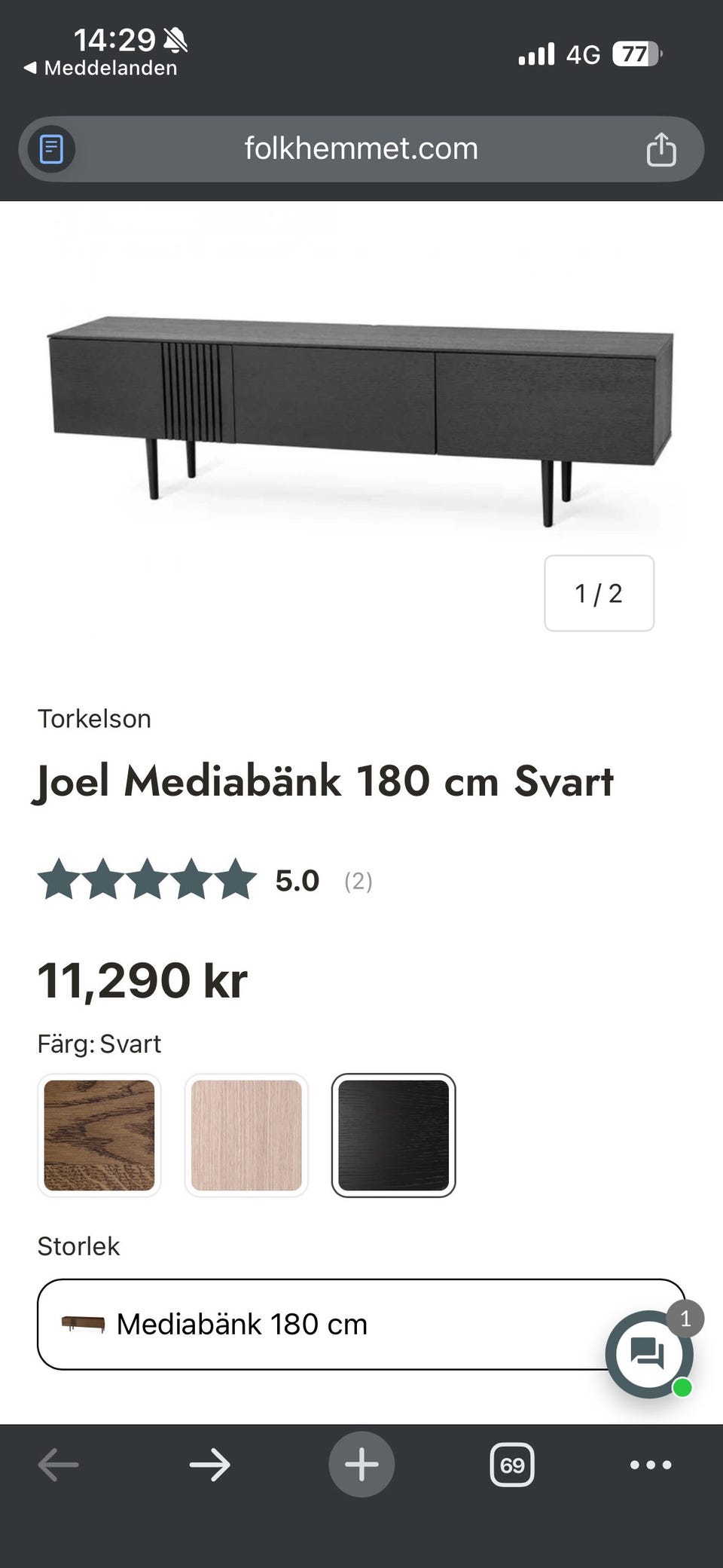Tap the folkhemmet.com address bar
This screenshot has width=723, height=1568.
(x=361, y=149)
